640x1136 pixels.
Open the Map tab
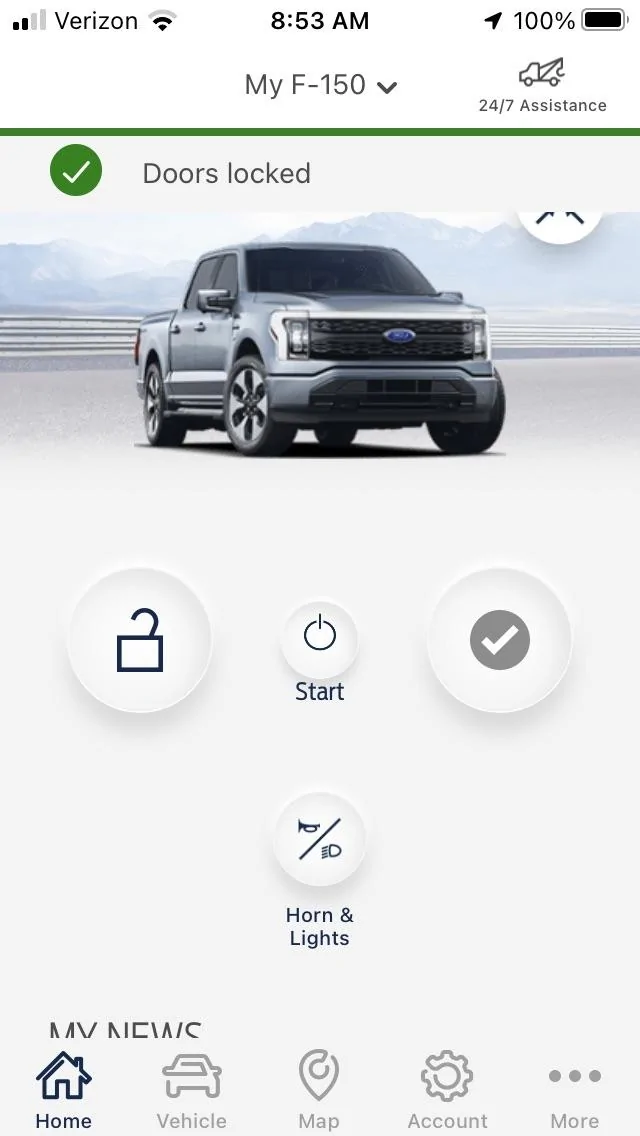pyautogui.click(x=319, y=1090)
